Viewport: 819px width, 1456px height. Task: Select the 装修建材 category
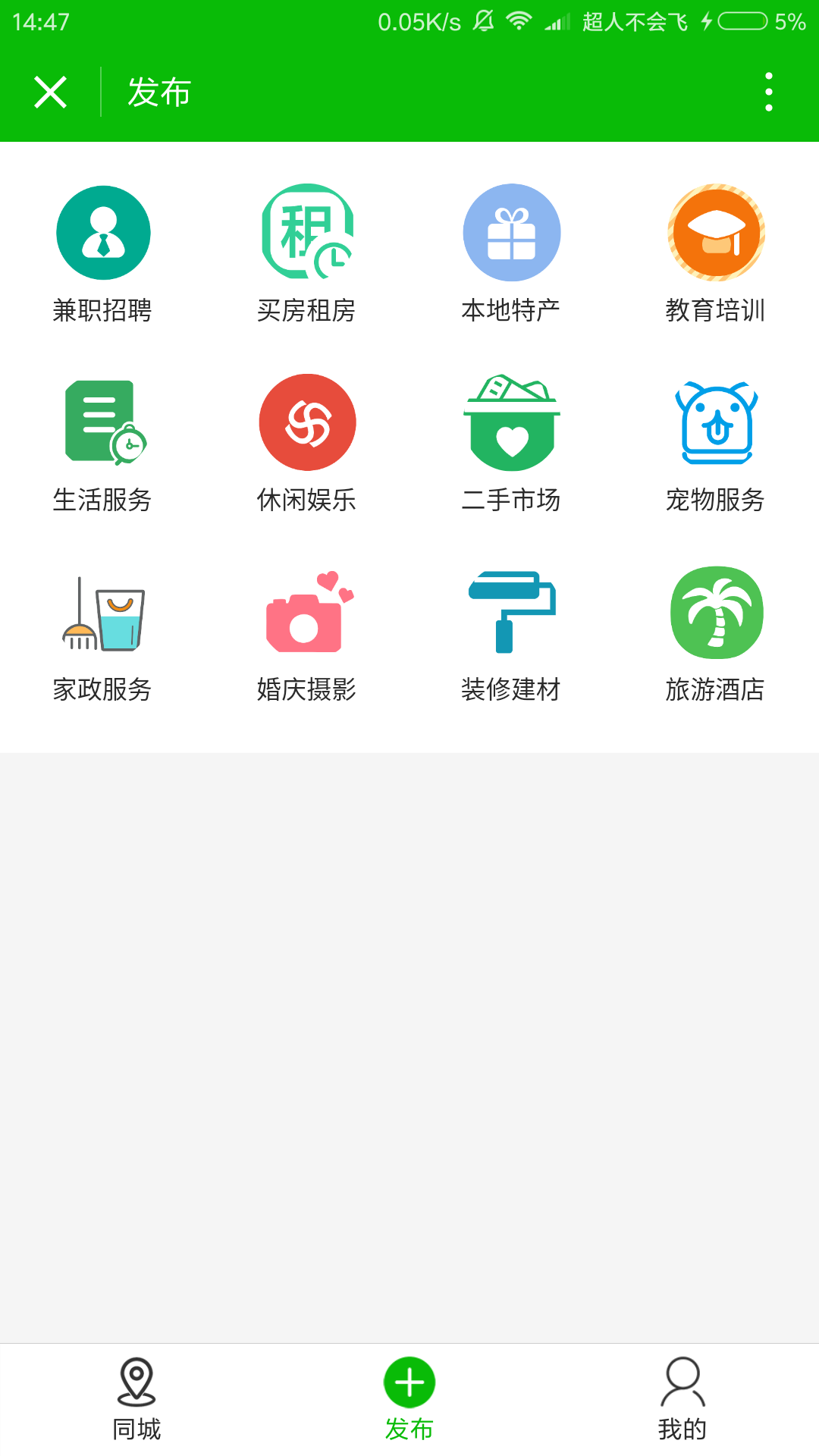coord(512,633)
